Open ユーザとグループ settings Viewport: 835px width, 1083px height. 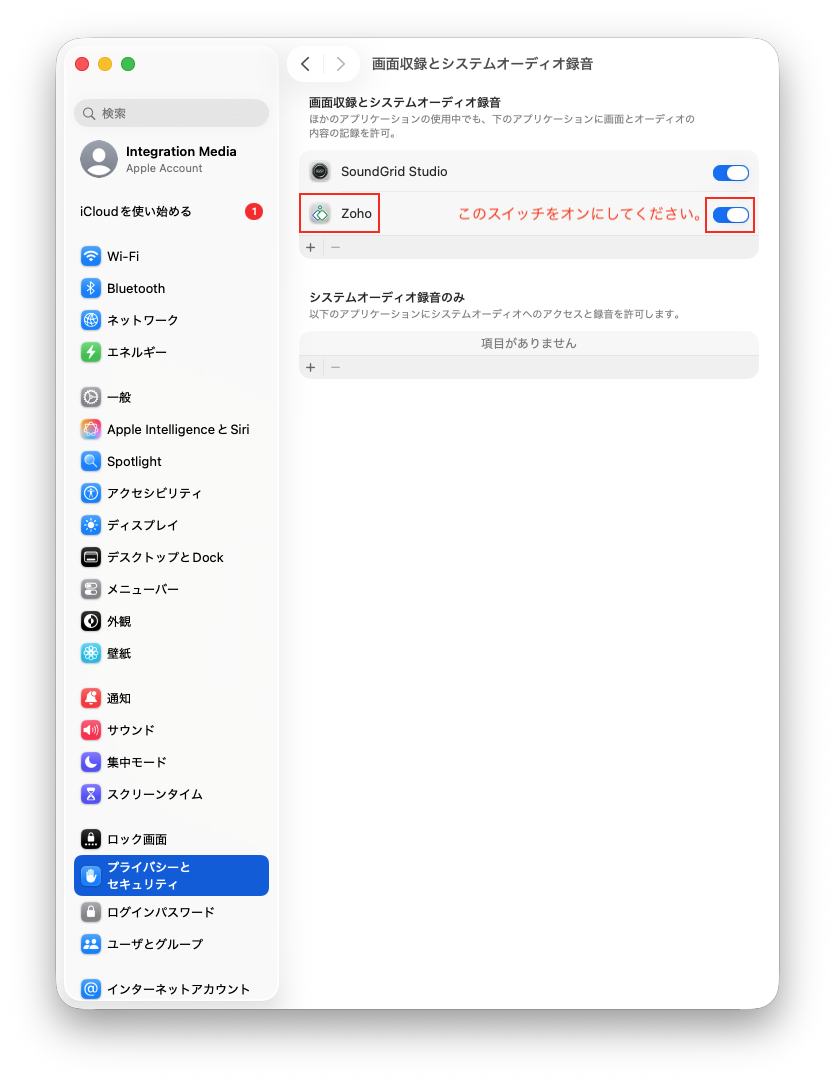tap(154, 944)
